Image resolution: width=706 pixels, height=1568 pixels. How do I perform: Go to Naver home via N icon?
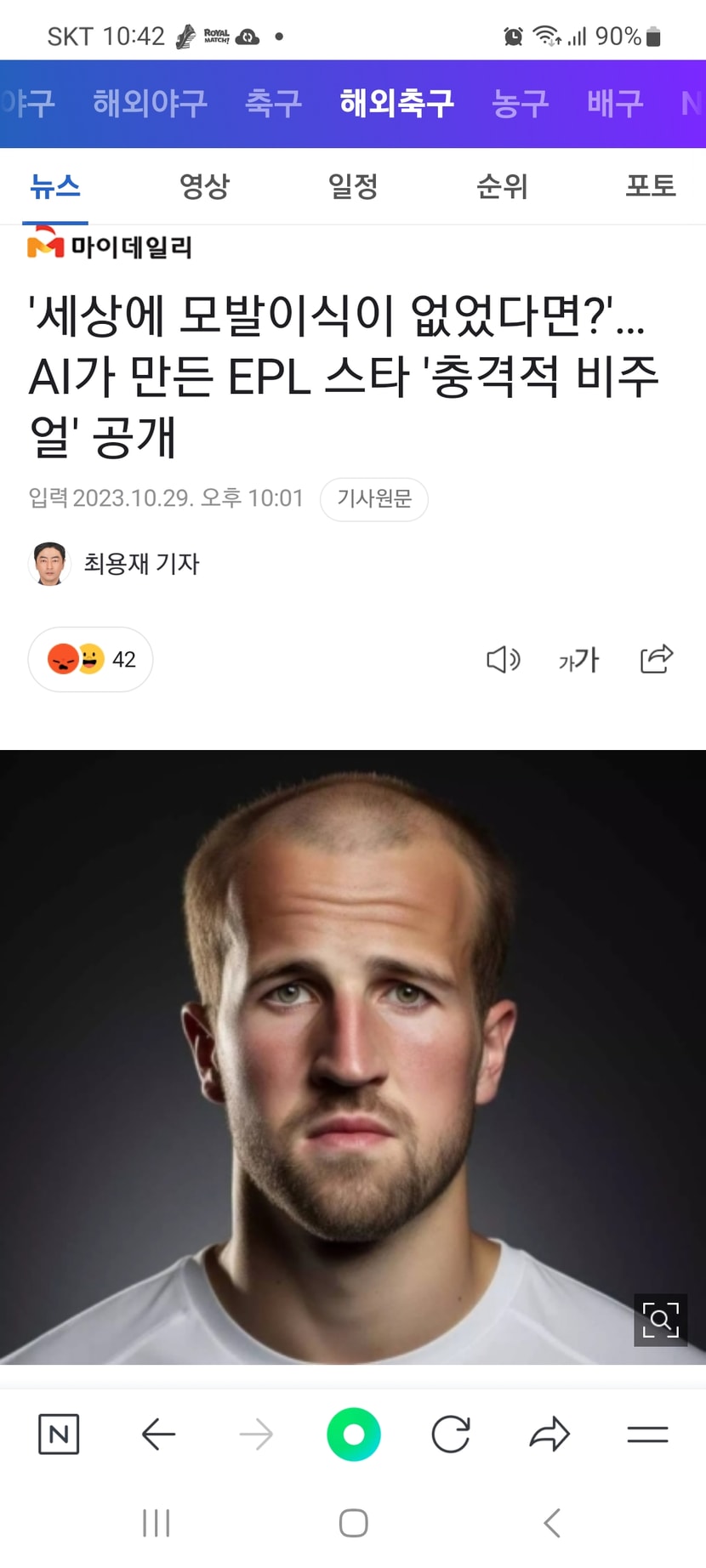pos(59,1434)
